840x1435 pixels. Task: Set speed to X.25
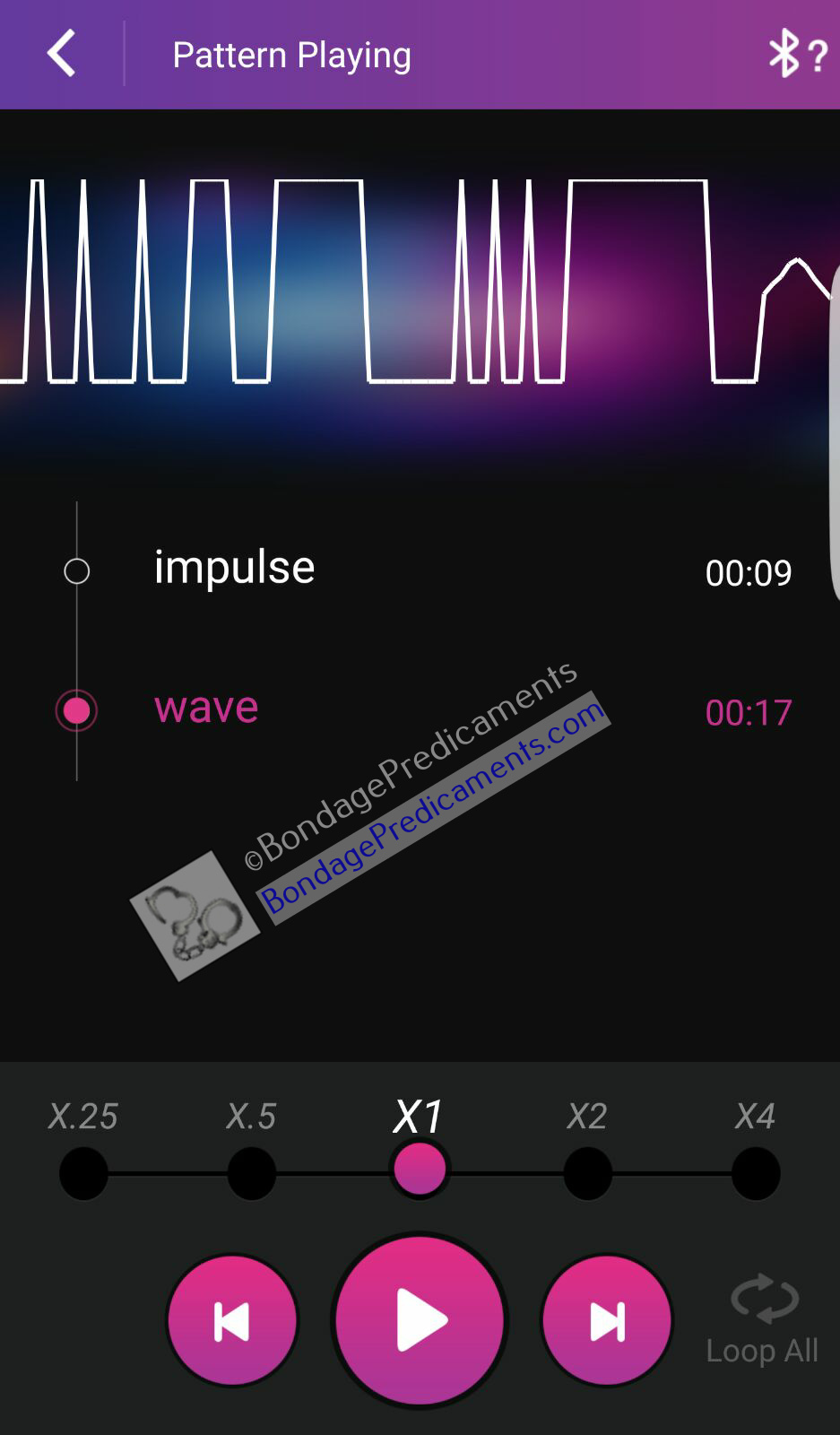click(x=83, y=1172)
